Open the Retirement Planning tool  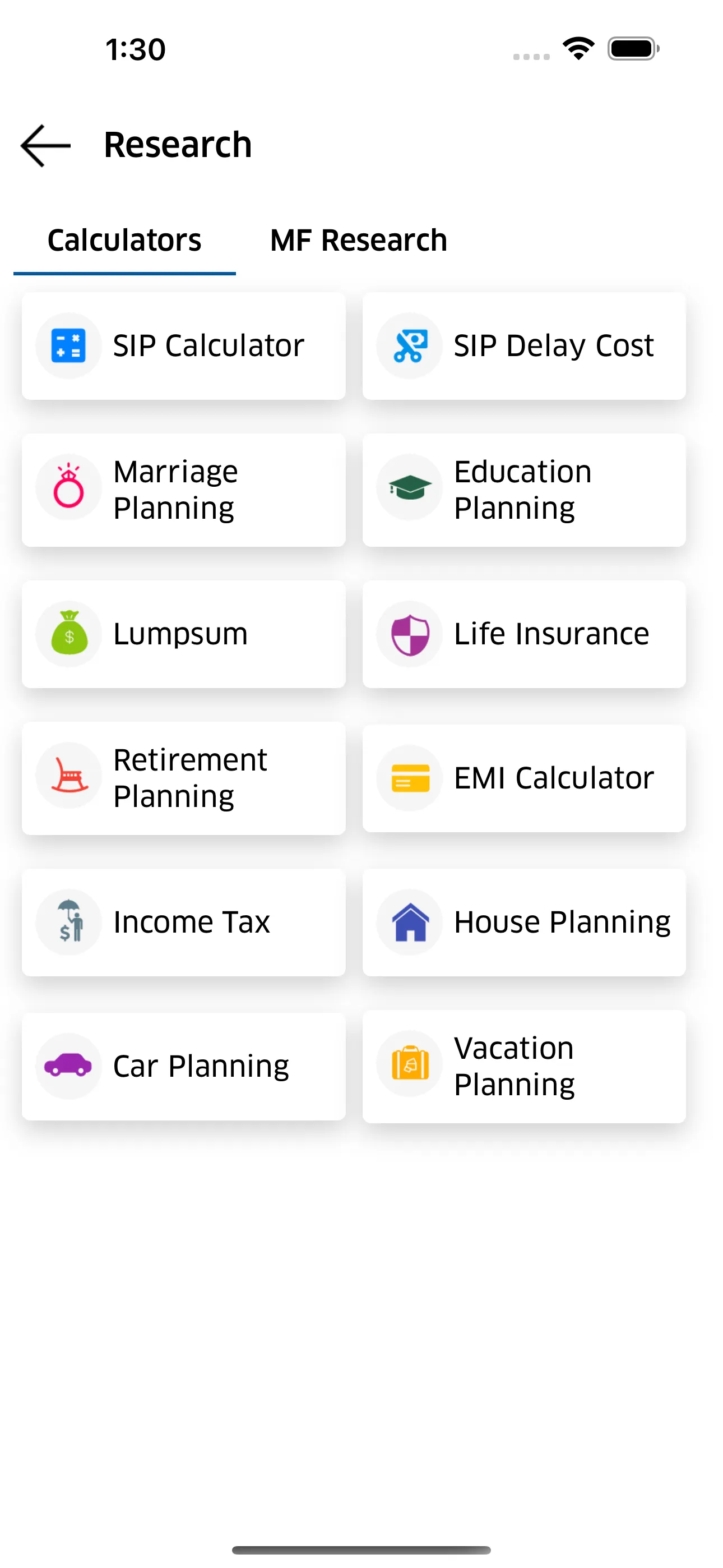(183, 777)
